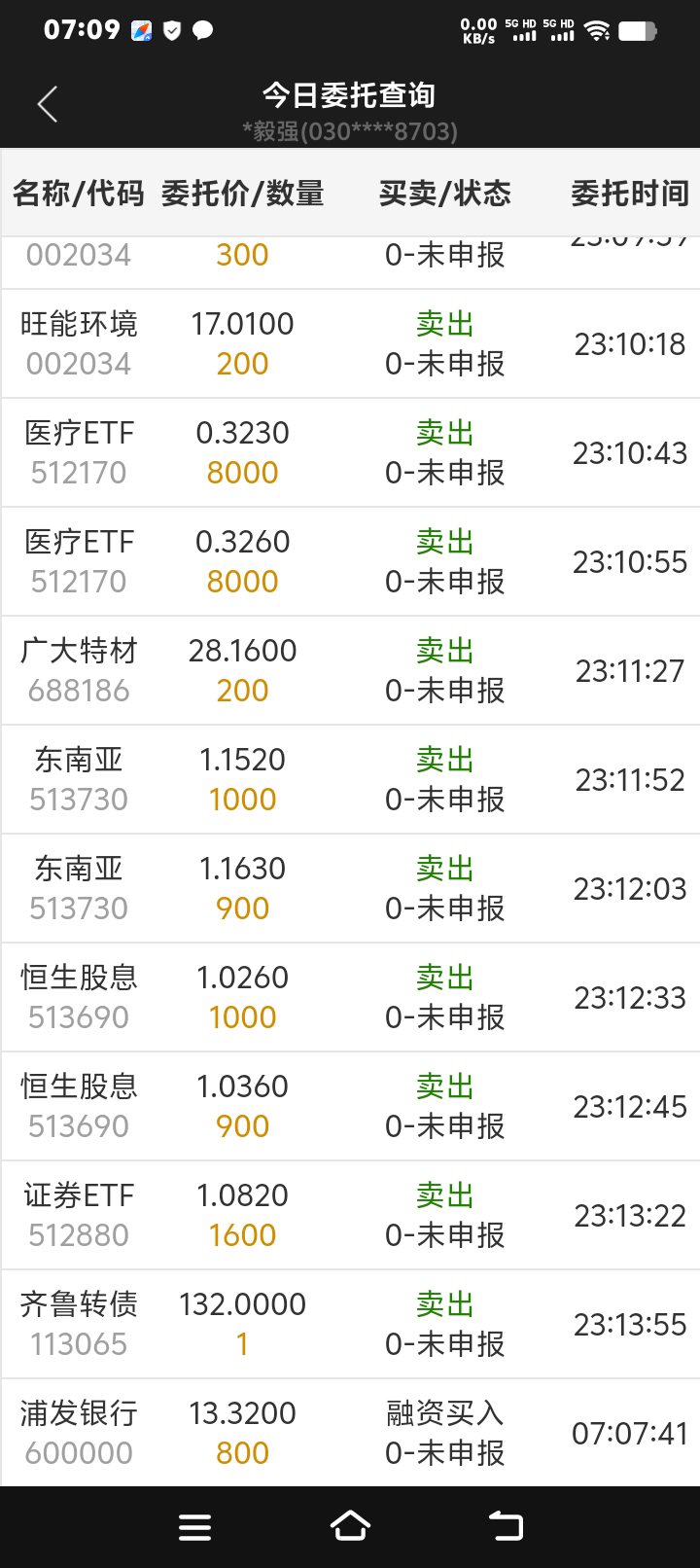
Task: Tap the system home button
Action: click(350, 1526)
